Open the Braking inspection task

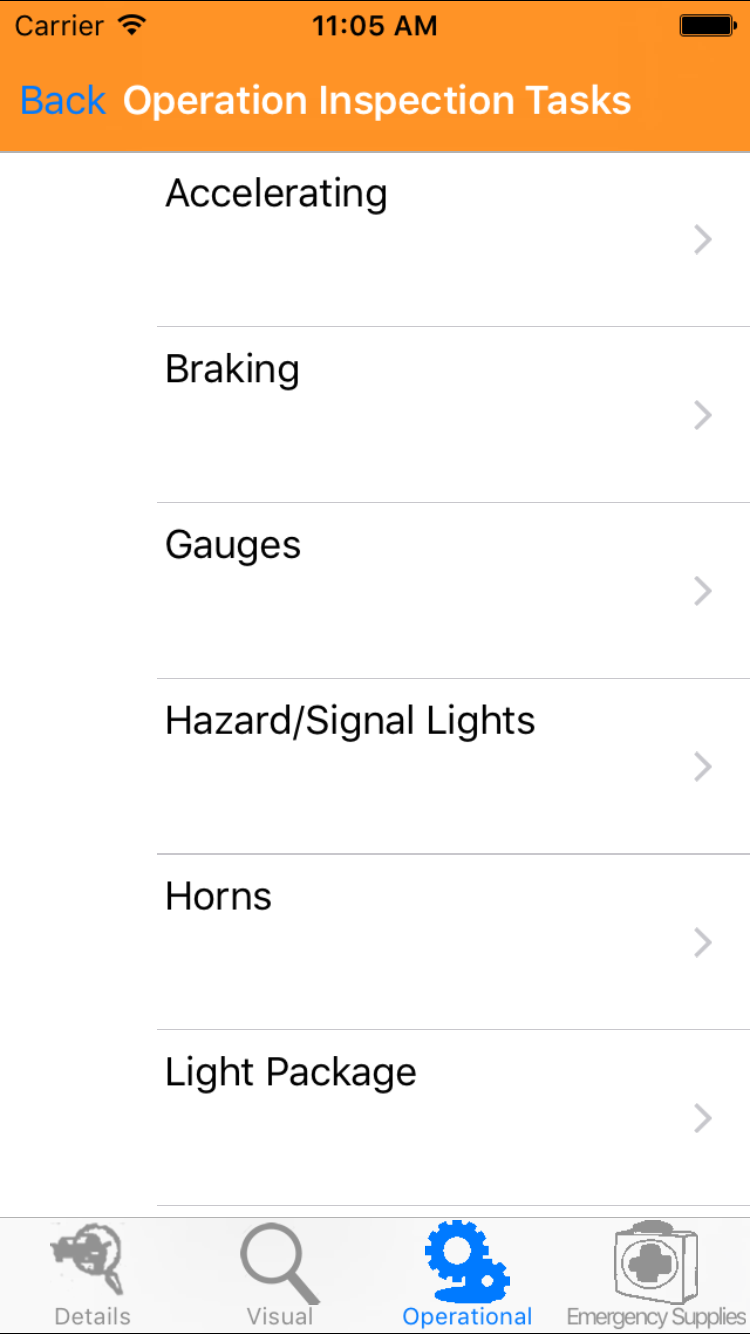452,414
